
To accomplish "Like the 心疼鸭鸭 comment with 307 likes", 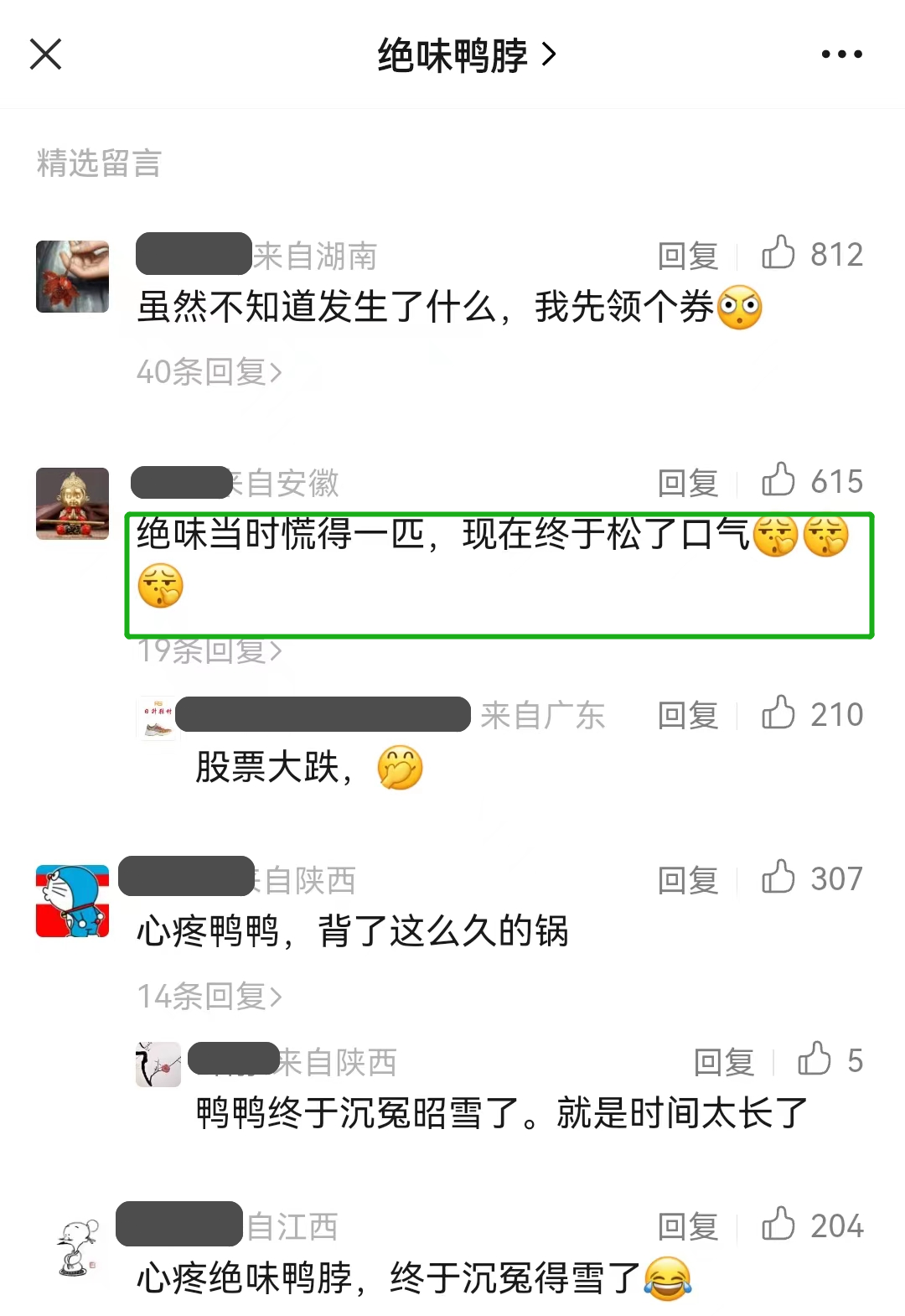I will click(x=779, y=878).
